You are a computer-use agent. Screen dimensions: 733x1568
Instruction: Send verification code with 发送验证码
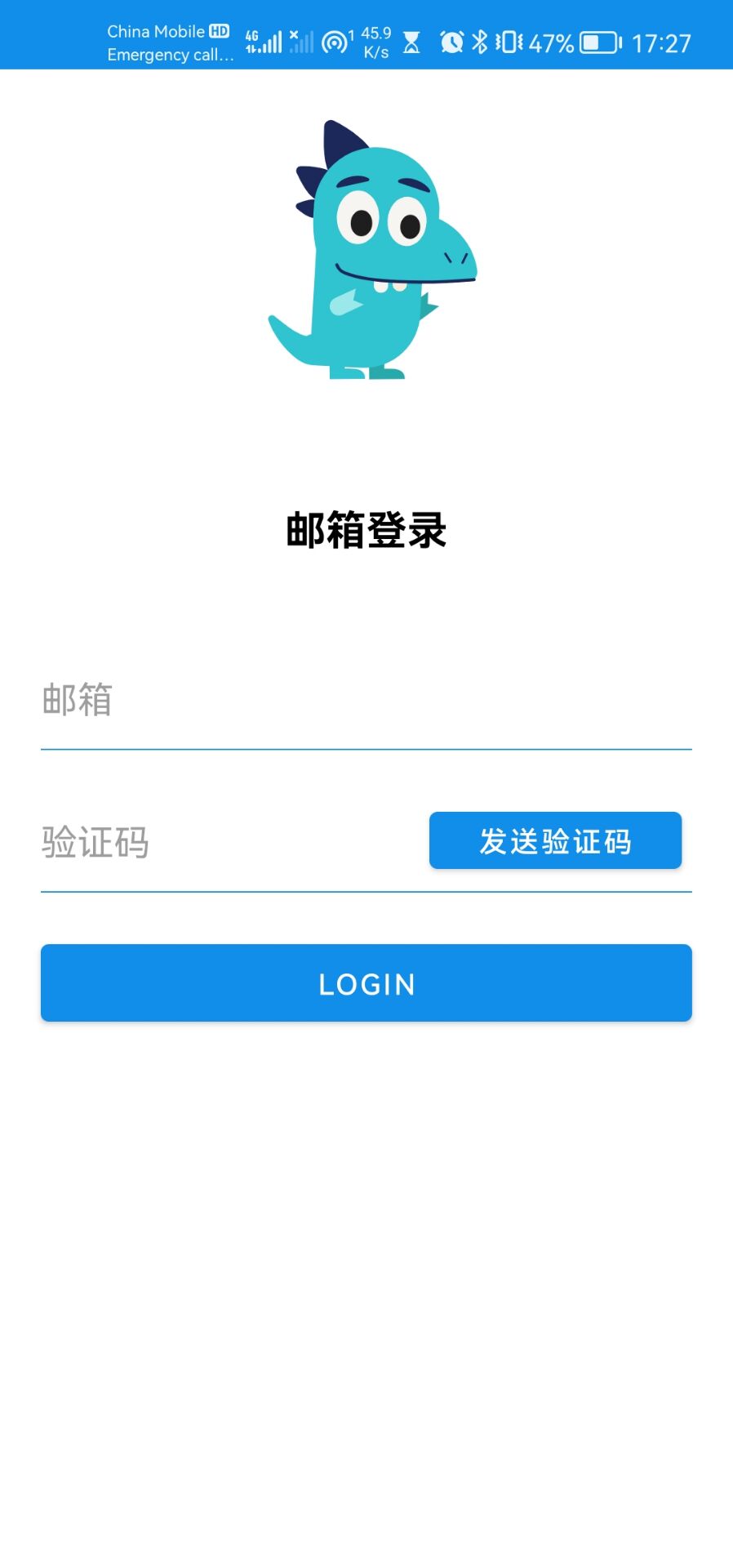[555, 840]
